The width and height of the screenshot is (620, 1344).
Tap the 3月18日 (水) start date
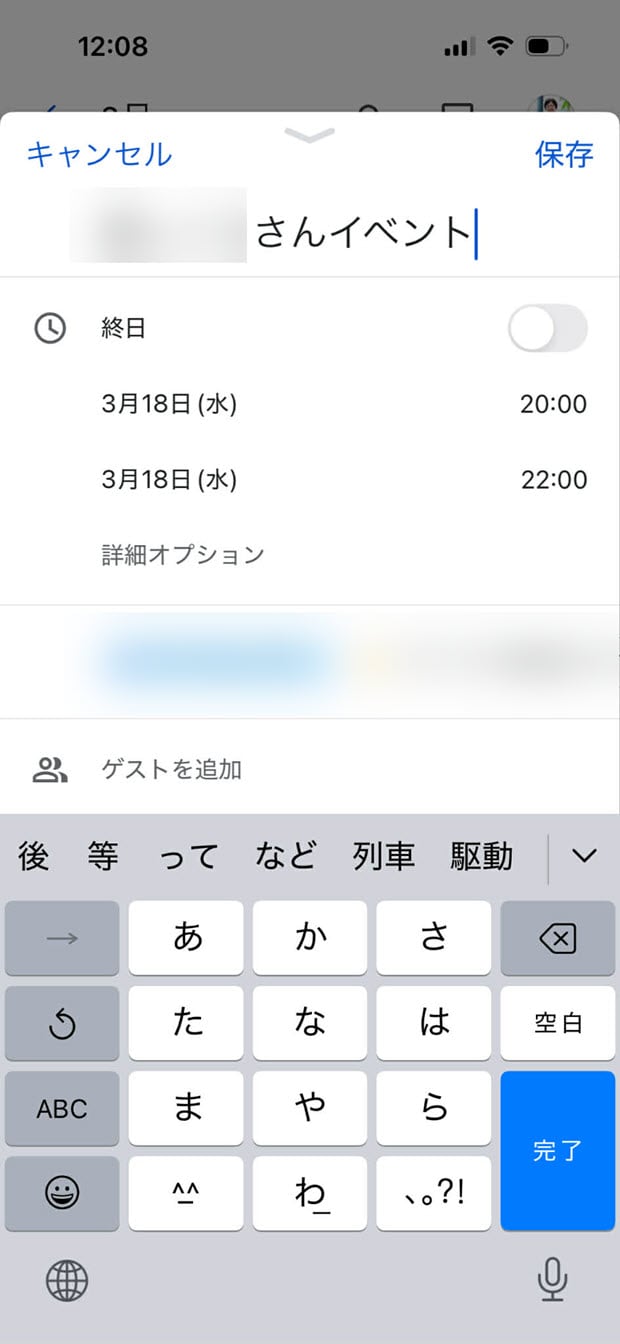tap(169, 404)
